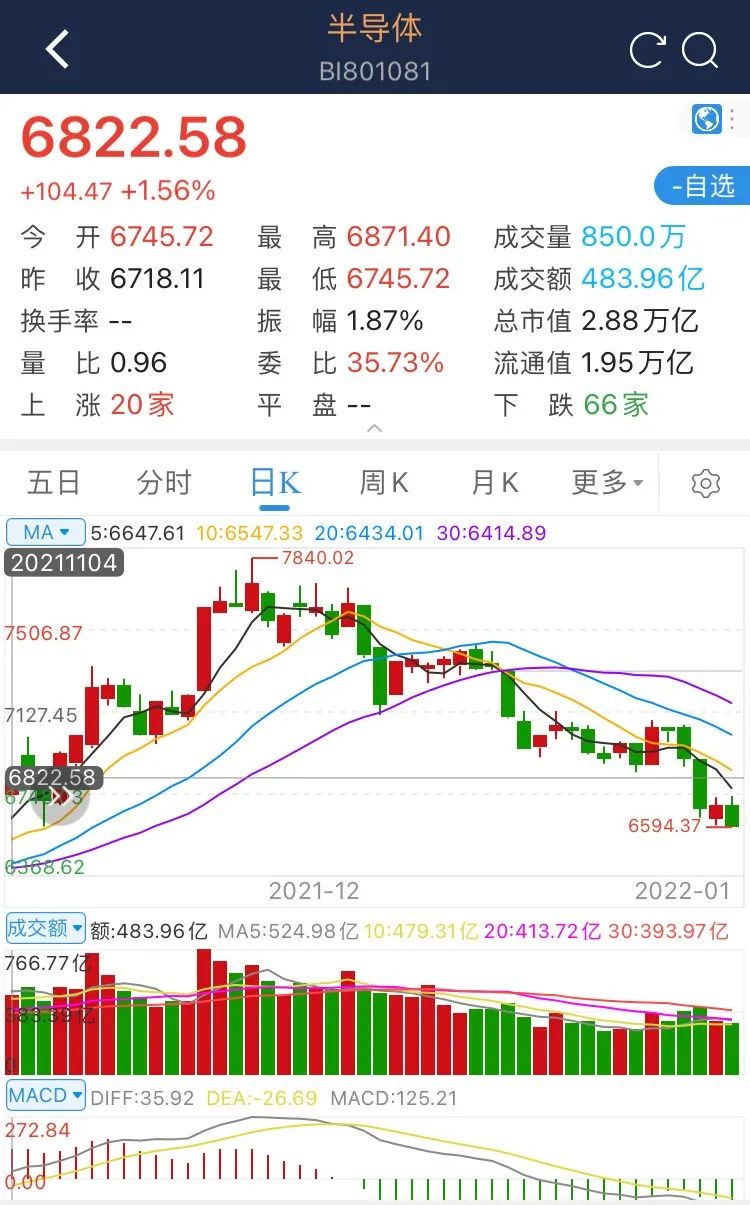Switch to the 周K chart tab
The image size is (750, 1205).
coord(384,483)
